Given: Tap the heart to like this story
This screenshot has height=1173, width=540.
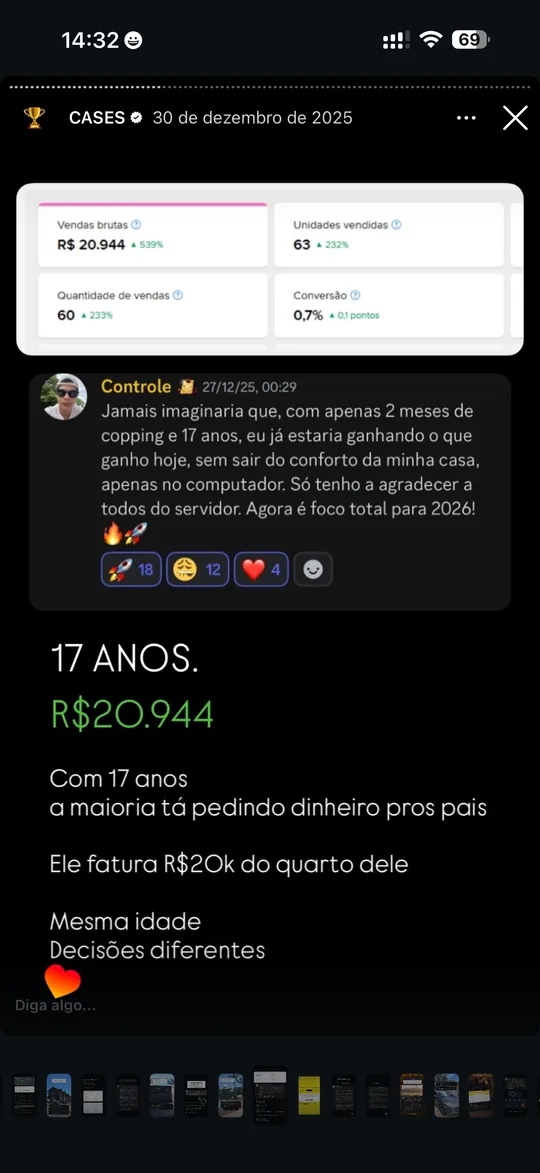Looking at the screenshot, I should 62,981.
